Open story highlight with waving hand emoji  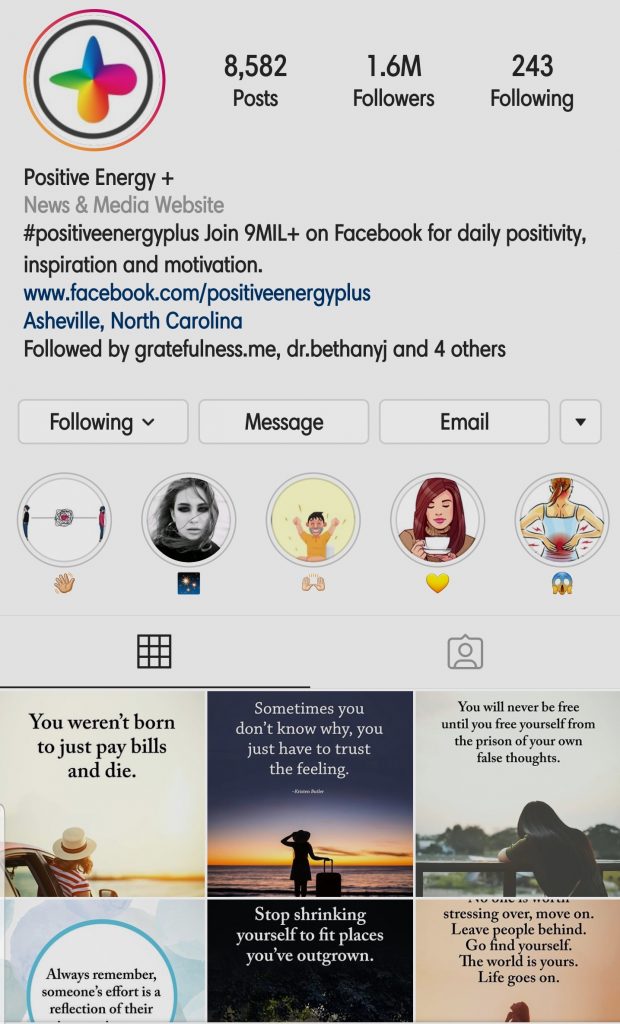(64, 521)
